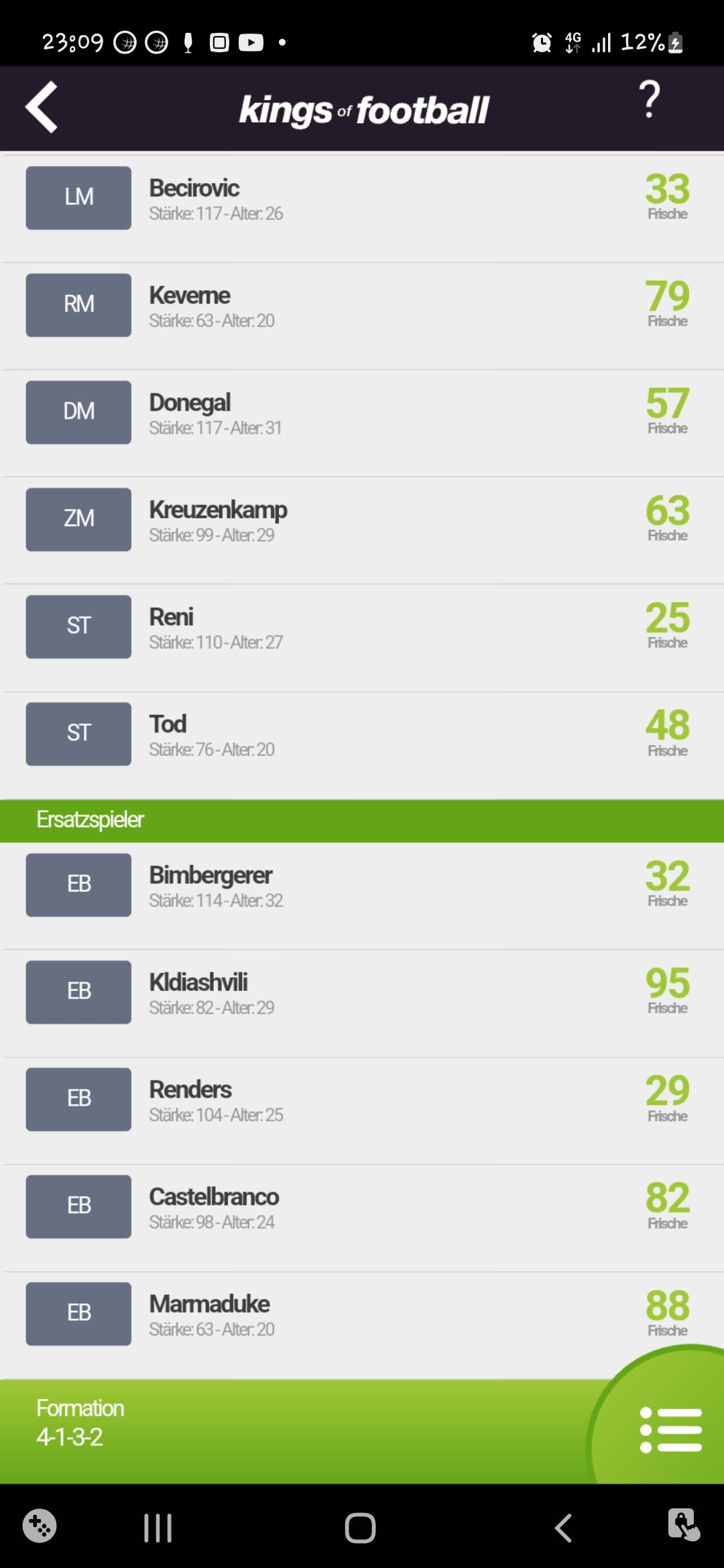Tap the system home button
This screenshot has height=1568, width=724.
tap(360, 1528)
